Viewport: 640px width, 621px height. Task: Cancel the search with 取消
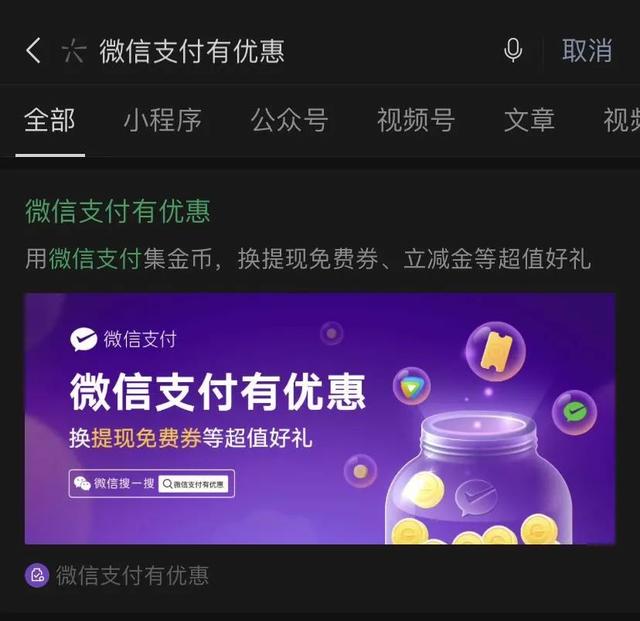coord(587,51)
